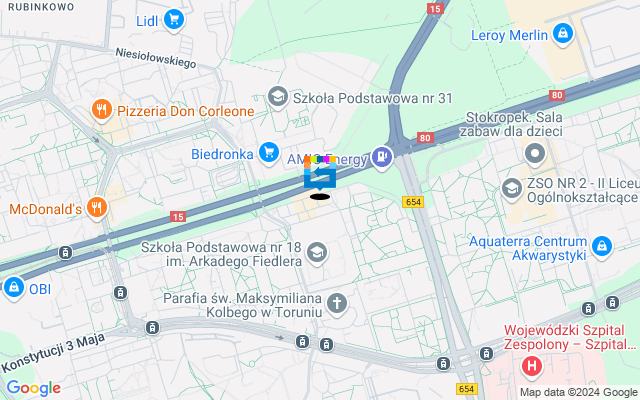
Task: Open the Google logo link
Action: tap(32, 388)
